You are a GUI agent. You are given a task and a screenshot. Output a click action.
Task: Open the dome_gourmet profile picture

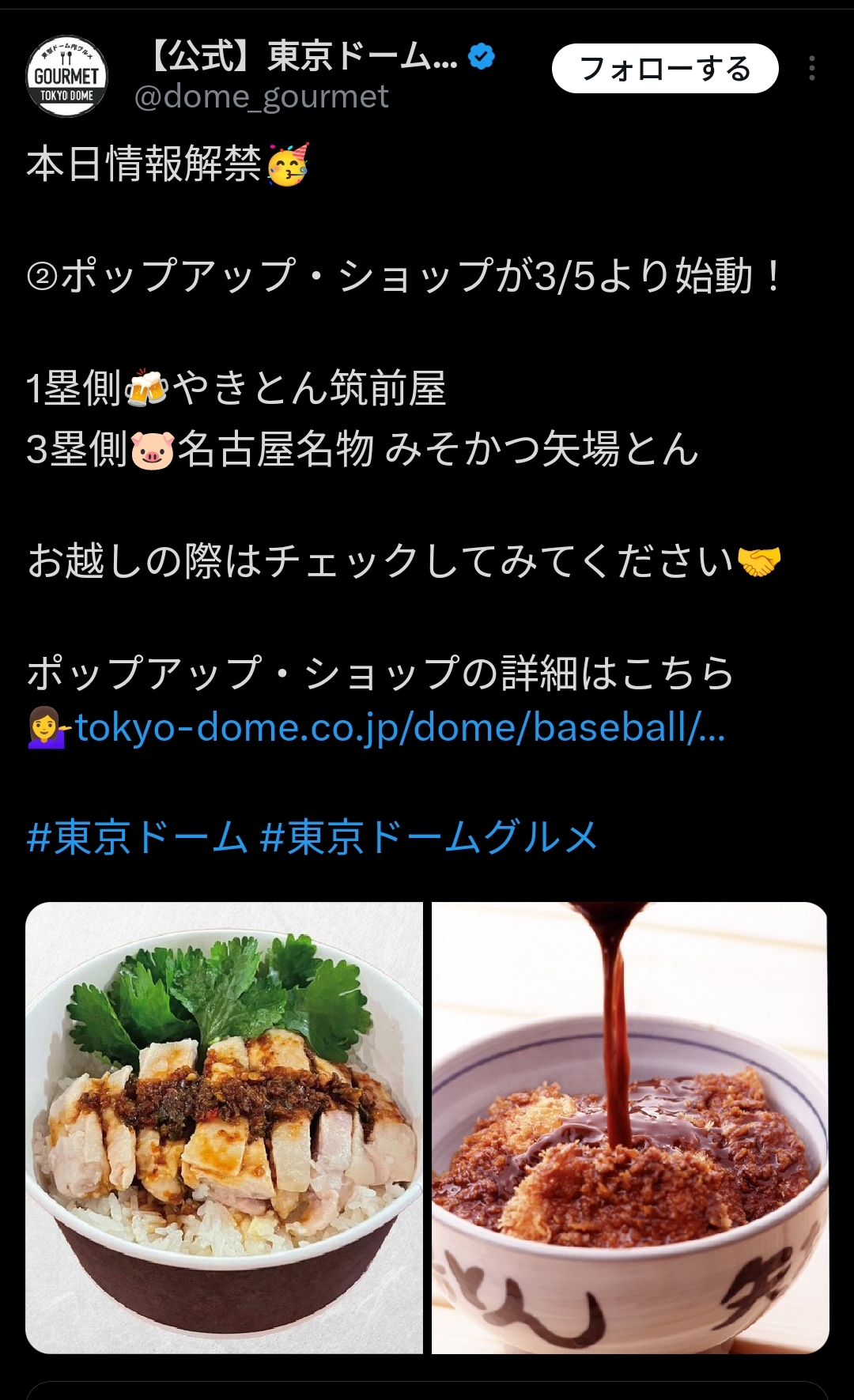pos(66,76)
